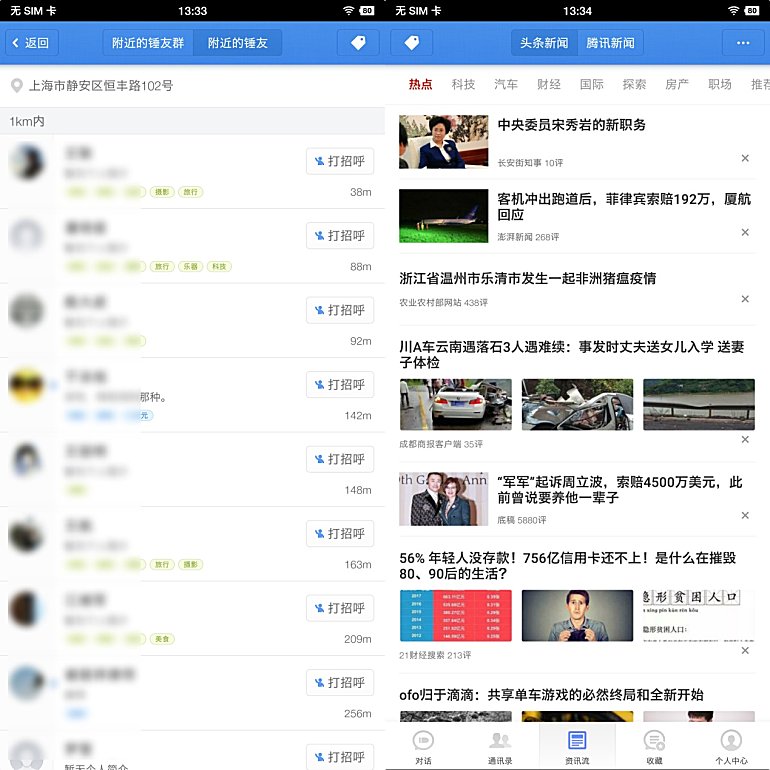The width and height of the screenshot is (770, 770).
Task: Select the 头条新闻 source
Action: (x=545, y=43)
